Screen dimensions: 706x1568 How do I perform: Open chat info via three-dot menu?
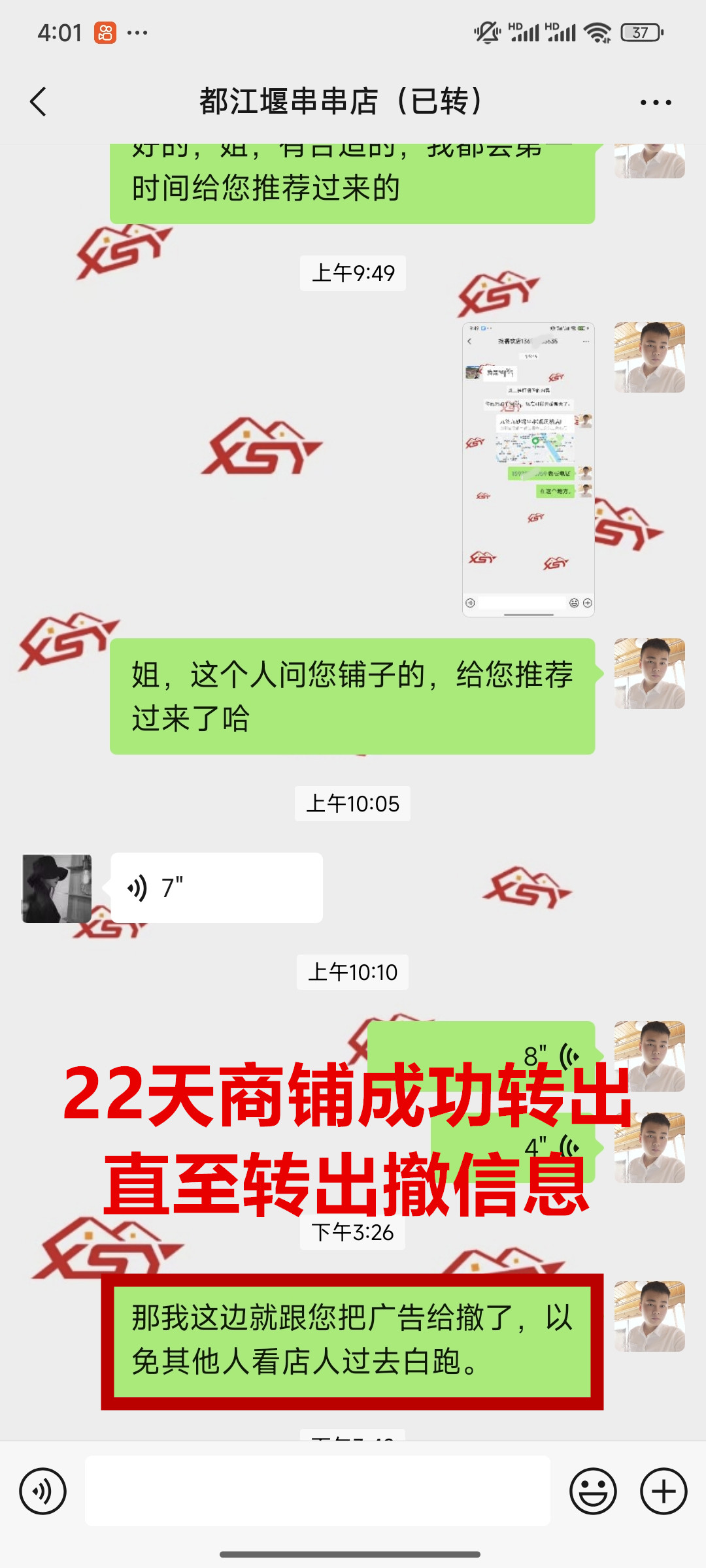click(x=656, y=103)
